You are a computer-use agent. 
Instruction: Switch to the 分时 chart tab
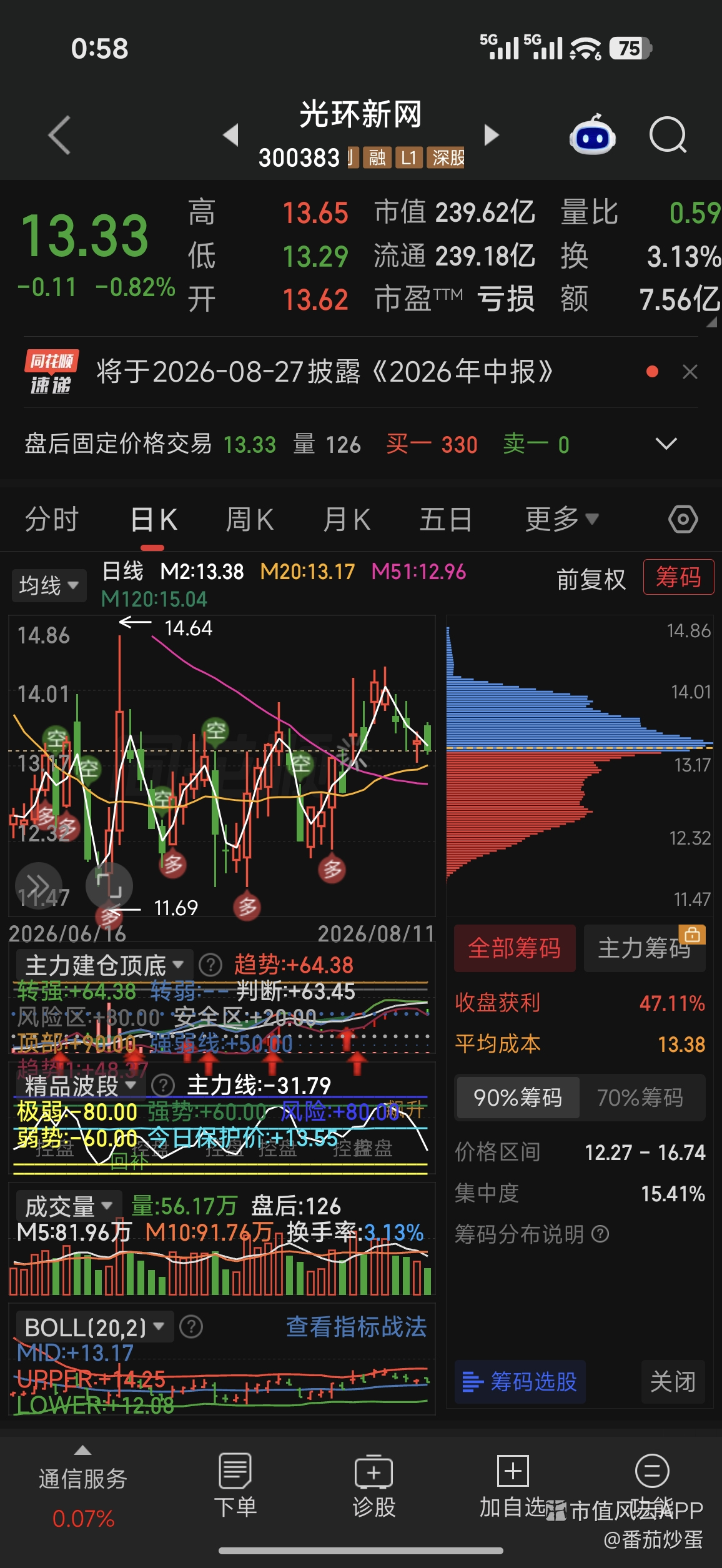52,520
